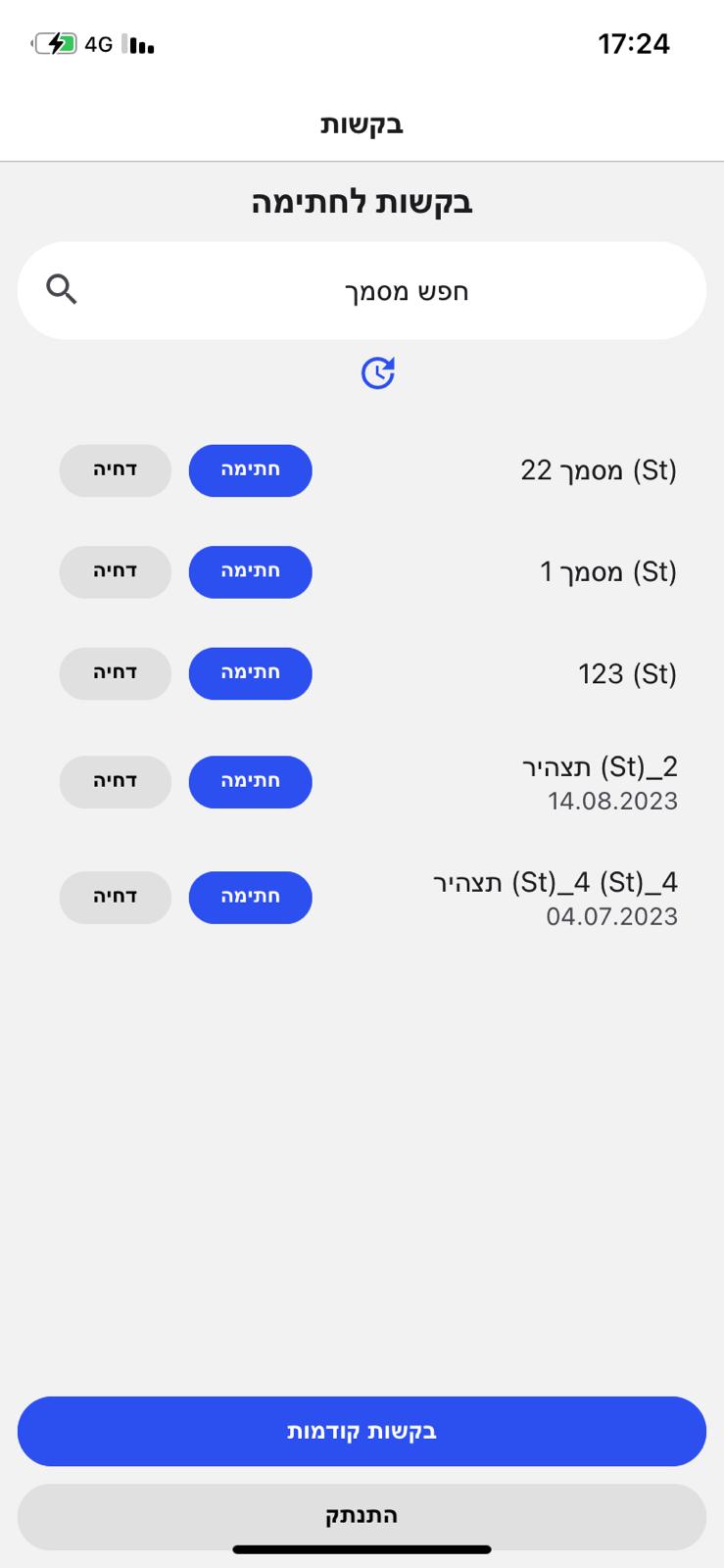Reject the document dated 04.07.2023

(x=115, y=898)
